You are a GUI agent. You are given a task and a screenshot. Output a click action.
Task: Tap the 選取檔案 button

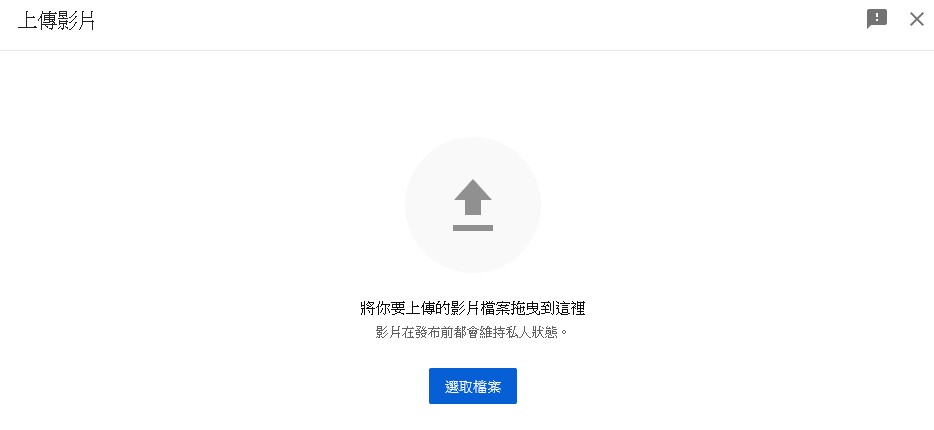472,386
